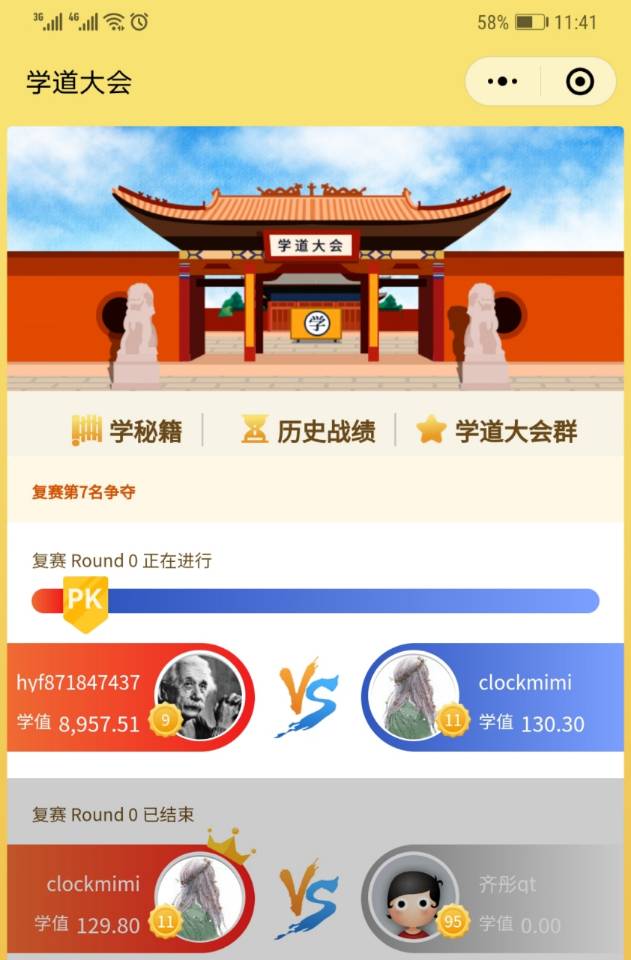This screenshot has width=631, height=960.
Task: Open hyf871847437 player card
Action: point(130,698)
